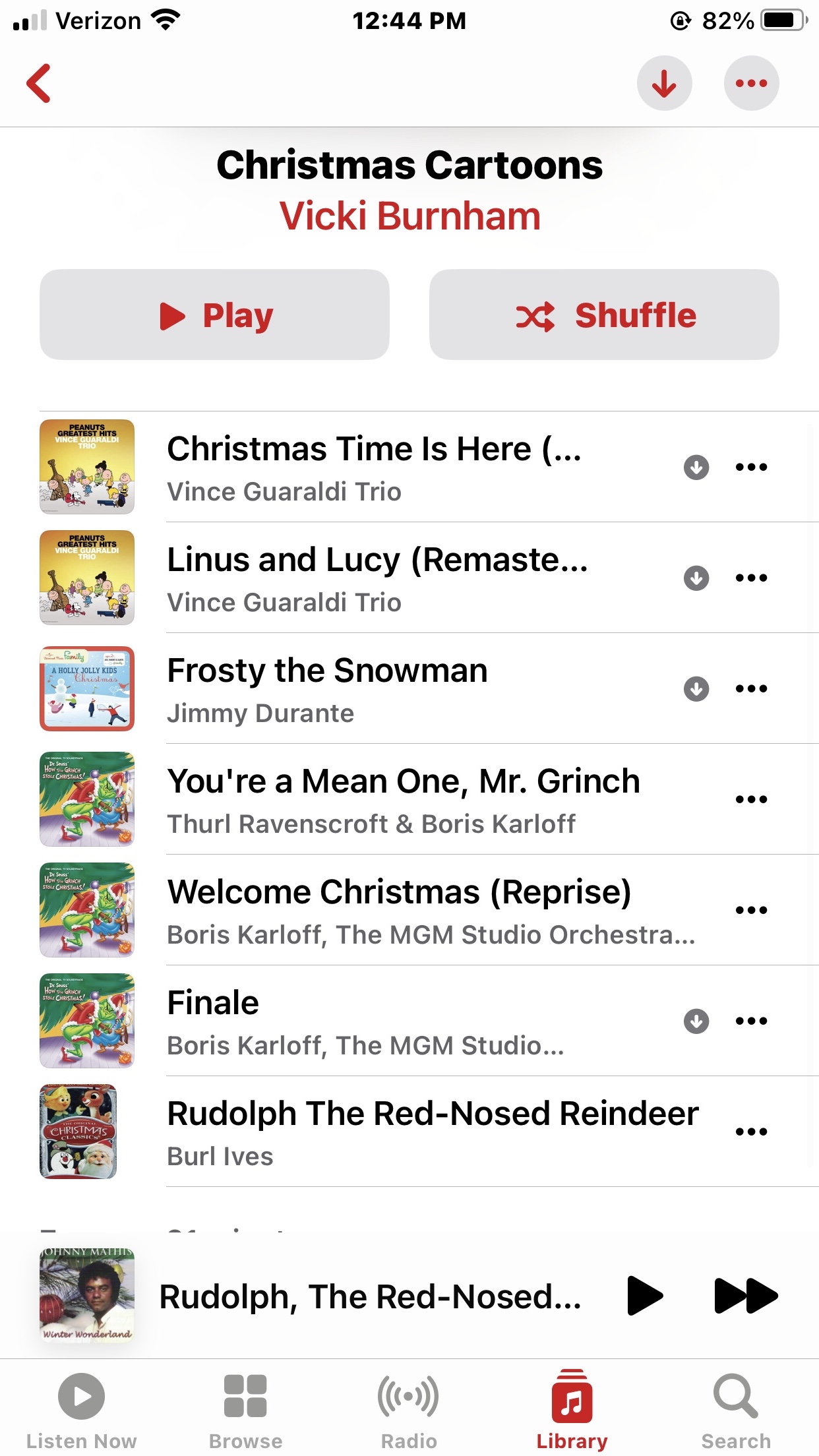Shuffle the Christmas Cartoons playlist
Image resolution: width=819 pixels, height=1456 pixels.
coord(603,315)
